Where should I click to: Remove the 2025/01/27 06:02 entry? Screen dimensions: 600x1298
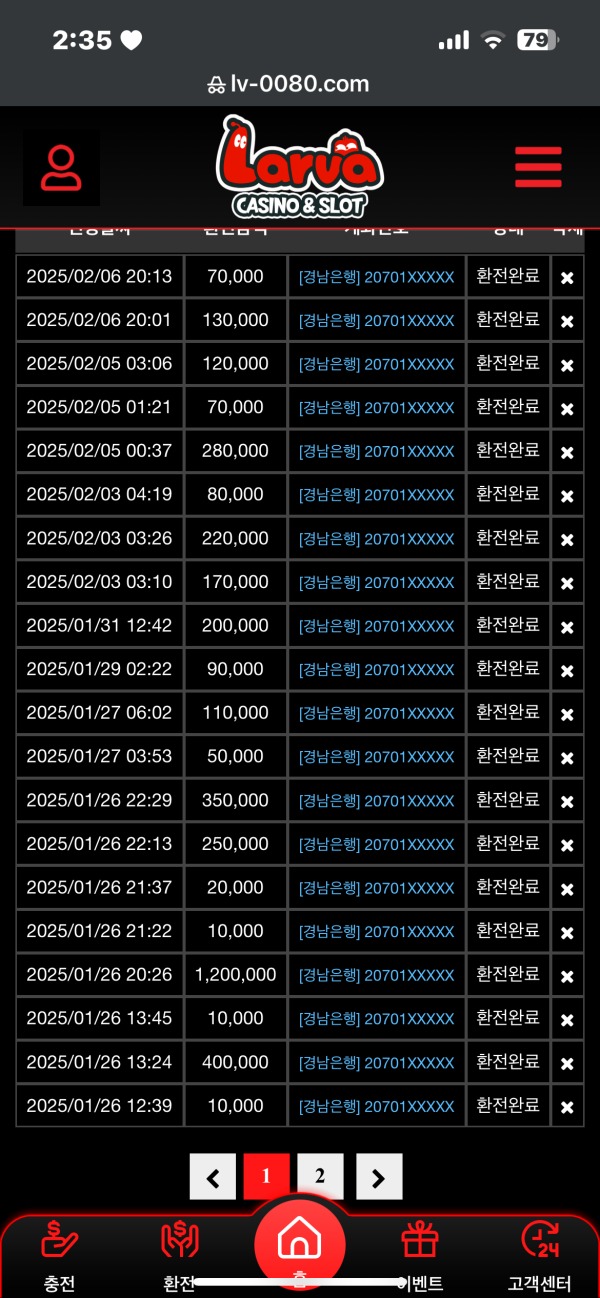click(x=567, y=714)
